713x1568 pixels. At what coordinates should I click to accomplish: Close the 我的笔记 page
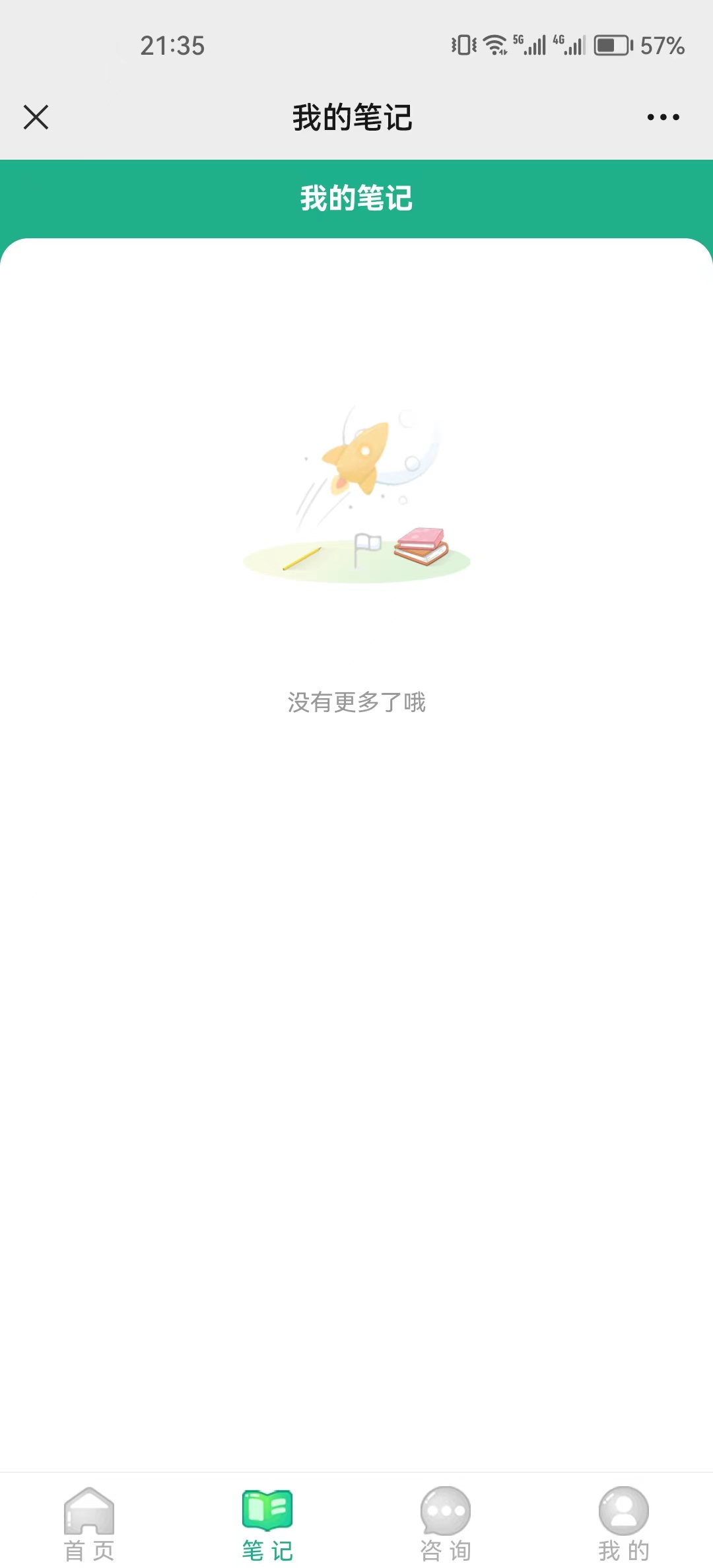(36, 117)
